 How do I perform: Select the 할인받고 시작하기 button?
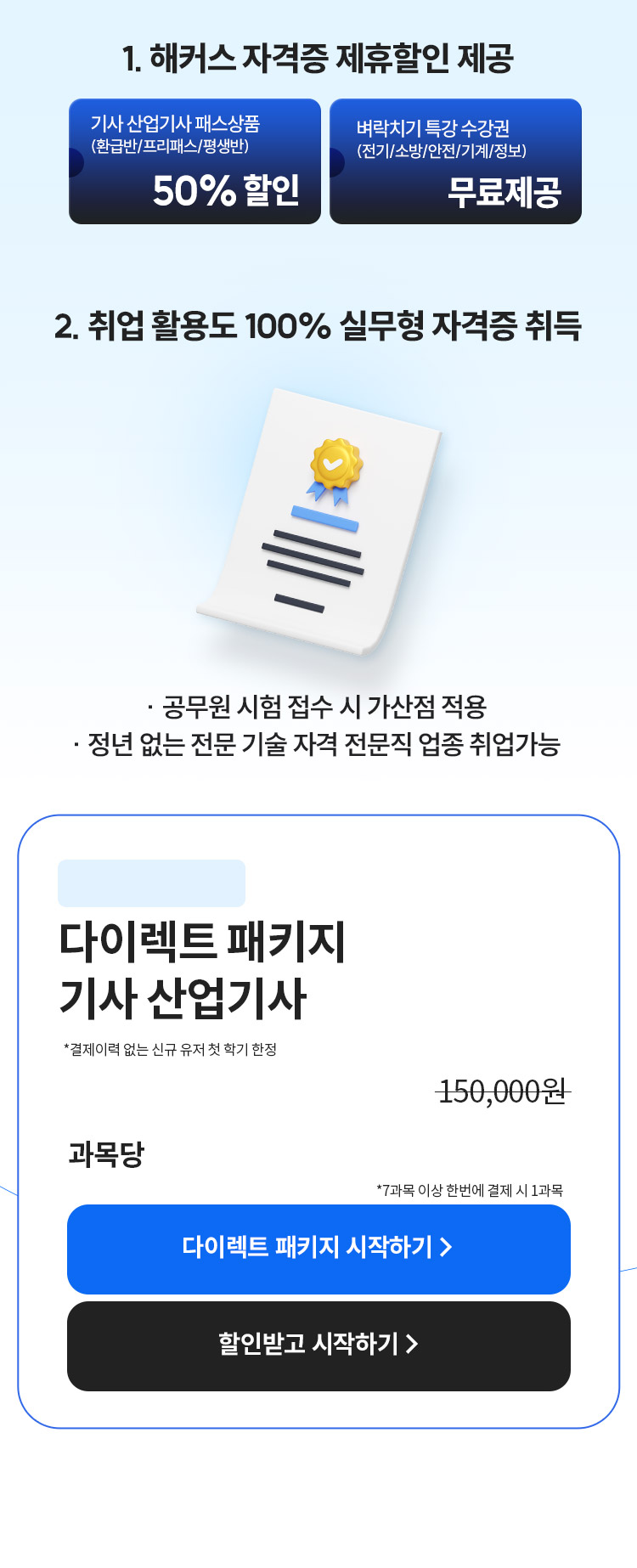[318, 1345]
